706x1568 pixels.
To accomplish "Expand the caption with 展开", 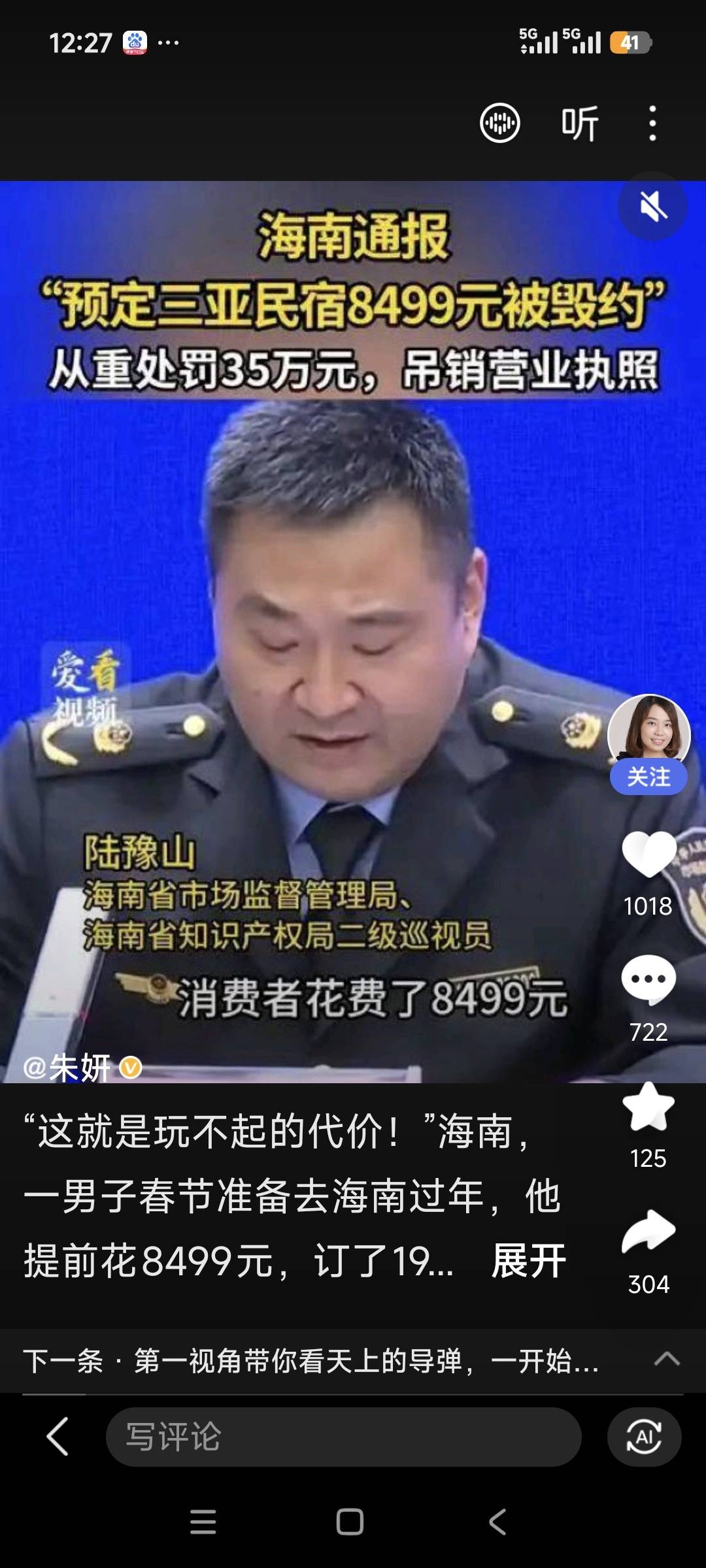I will pyautogui.click(x=529, y=1260).
